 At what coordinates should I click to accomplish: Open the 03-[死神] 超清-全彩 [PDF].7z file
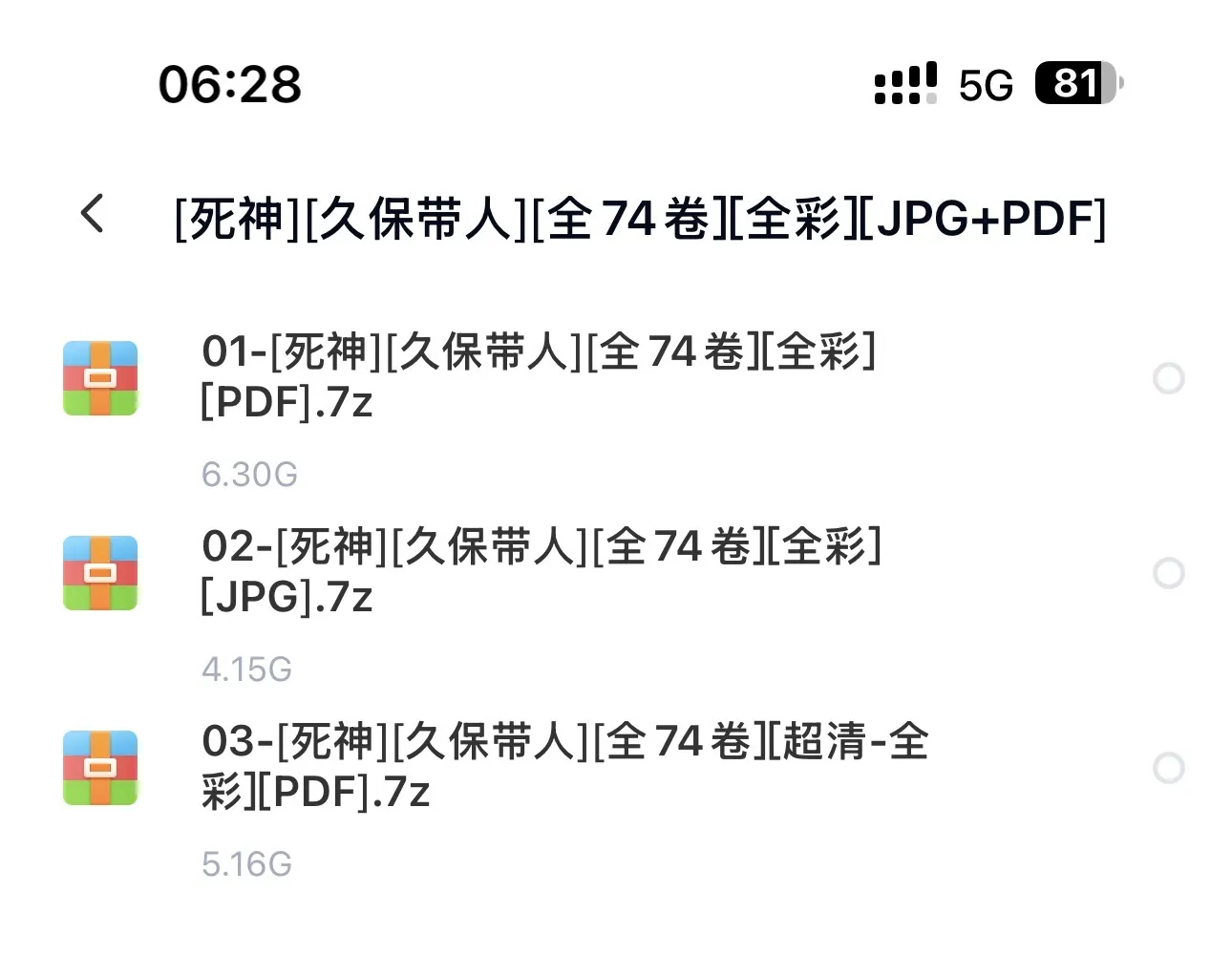[x=563, y=766]
